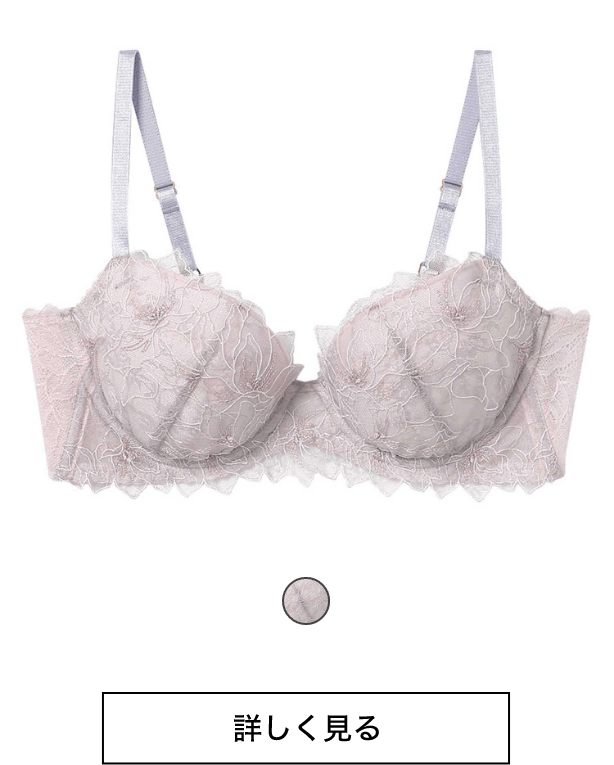Select the pale pink lace color swatch
The image size is (614, 765).
tap(306, 600)
